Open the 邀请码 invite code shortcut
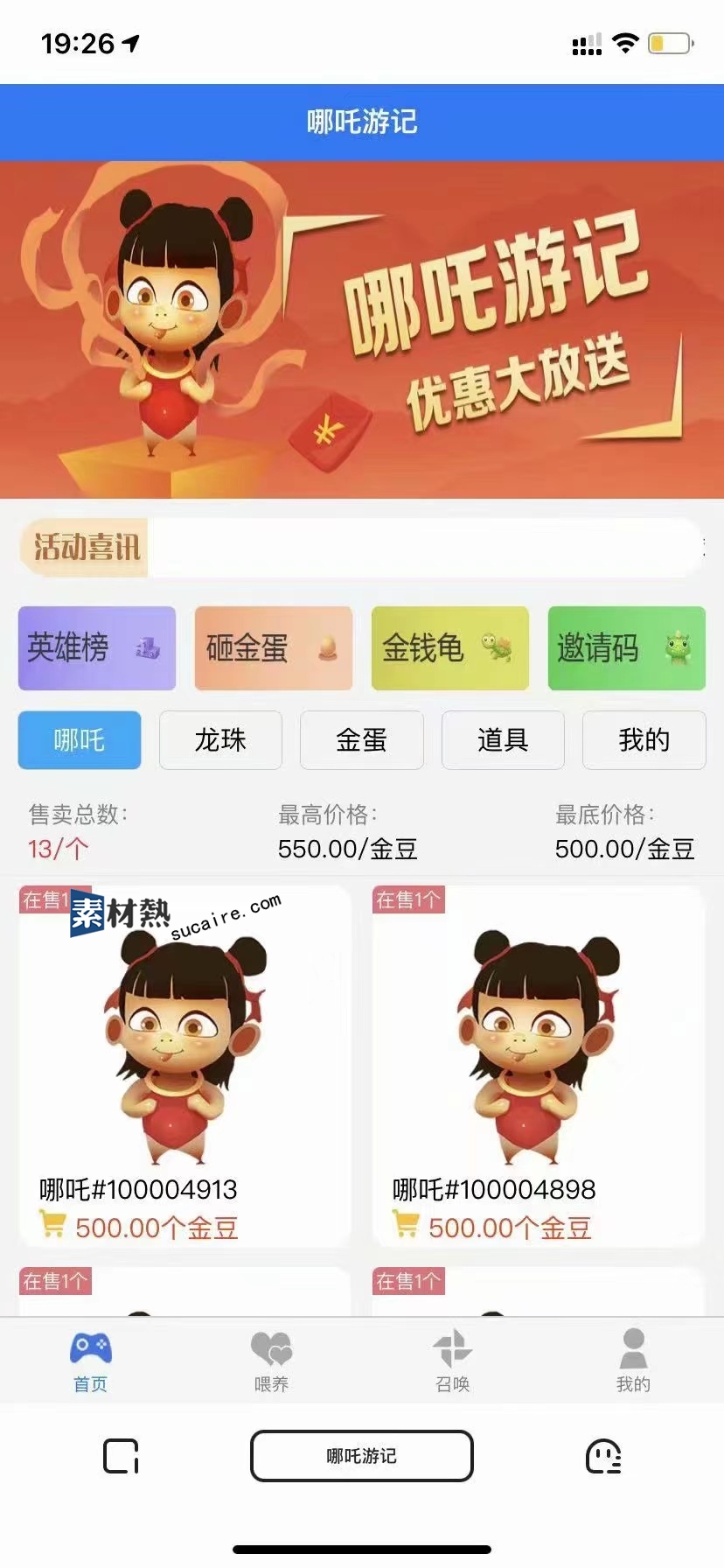The width and height of the screenshot is (724, 1568). pyautogui.click(x=626, y=648)
